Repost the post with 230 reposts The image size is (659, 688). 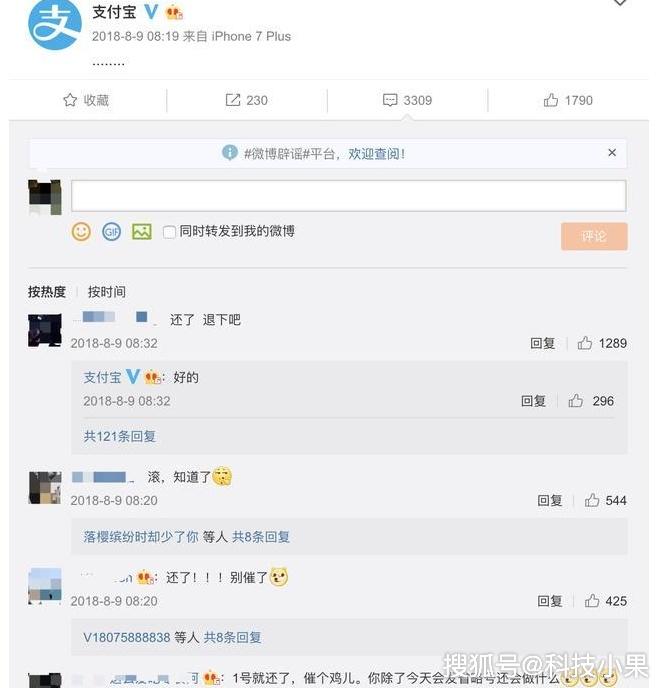[246, 100]
